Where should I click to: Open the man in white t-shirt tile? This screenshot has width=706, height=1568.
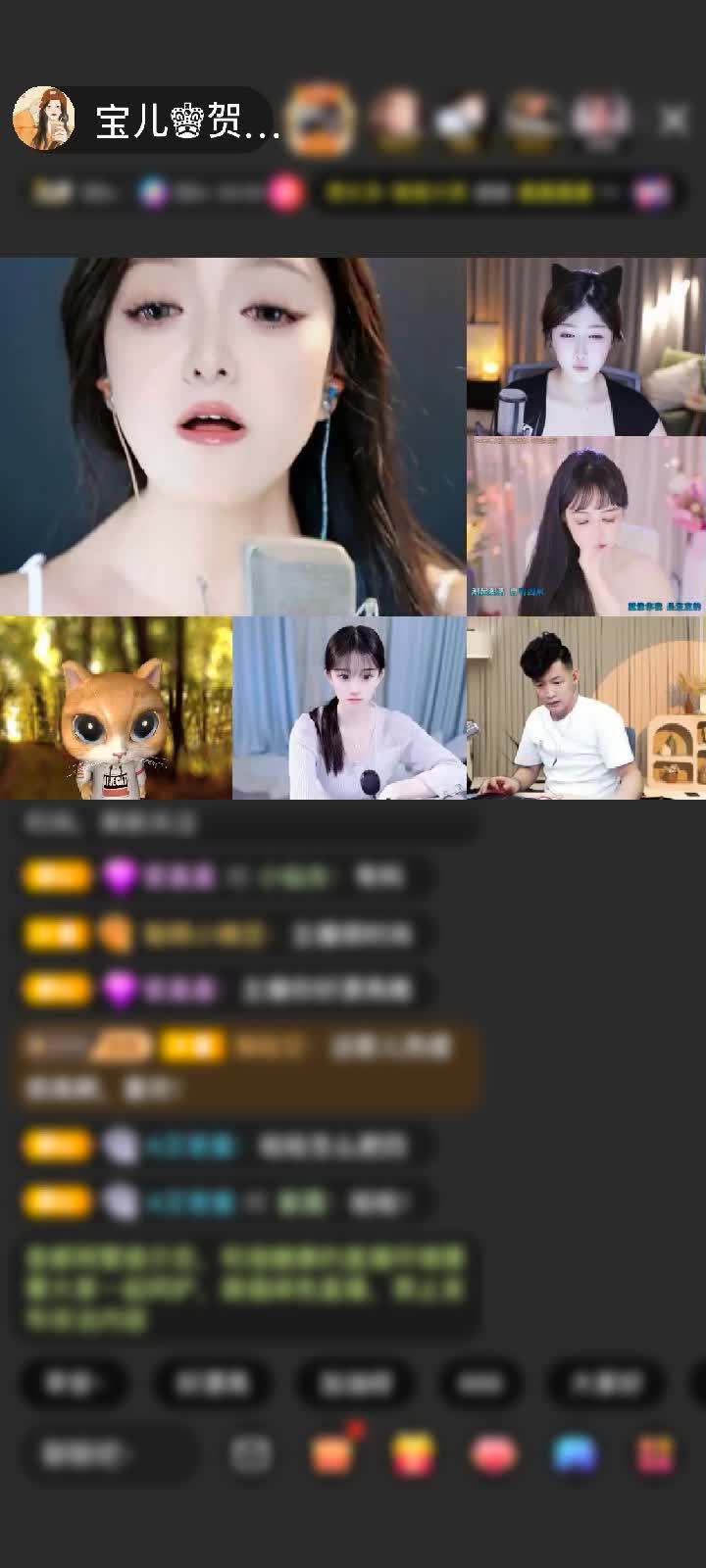(x=586, y=708)
